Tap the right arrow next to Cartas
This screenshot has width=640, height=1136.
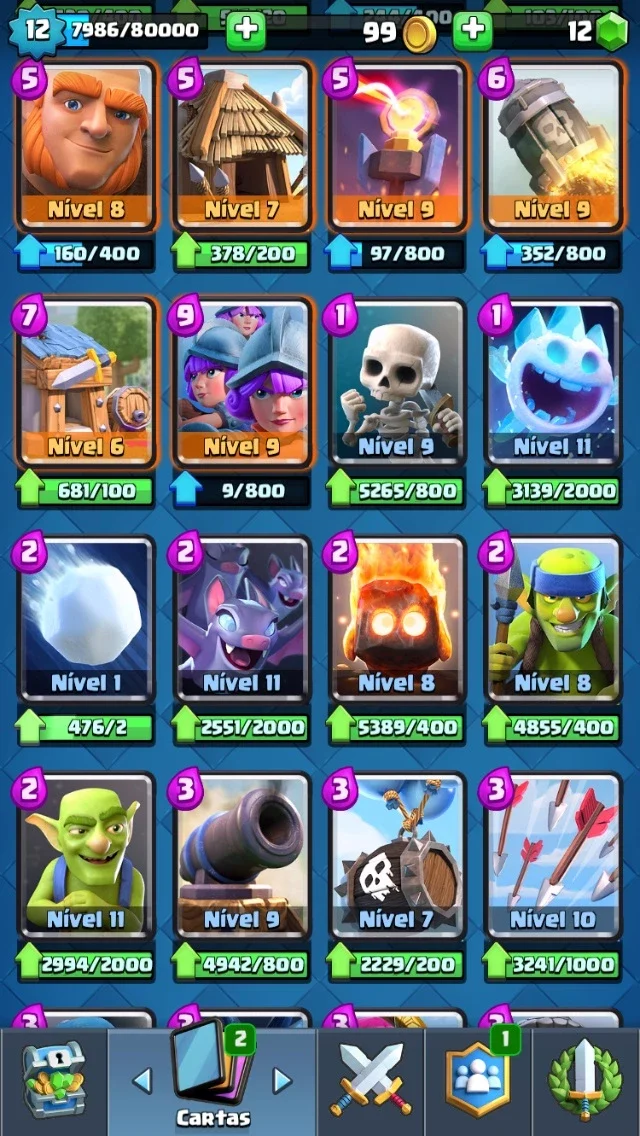pos(281,1081)
